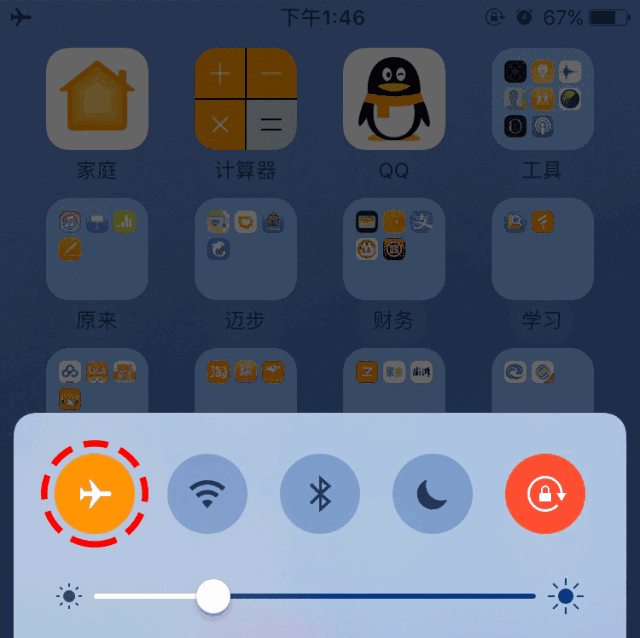Turn off Airplane Mode
Image resolution: width=640 pixels, height=638 pixels.
coord(94,494)
